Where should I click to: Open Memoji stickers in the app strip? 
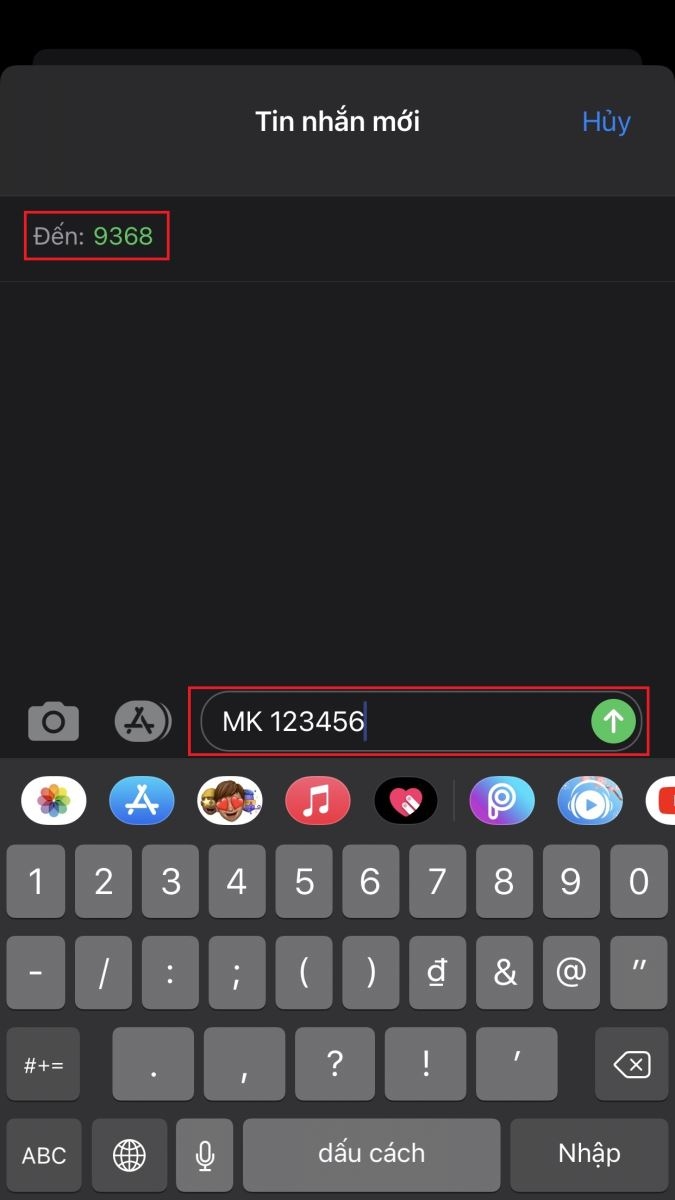pyautogui.click(x=230, y=800)
